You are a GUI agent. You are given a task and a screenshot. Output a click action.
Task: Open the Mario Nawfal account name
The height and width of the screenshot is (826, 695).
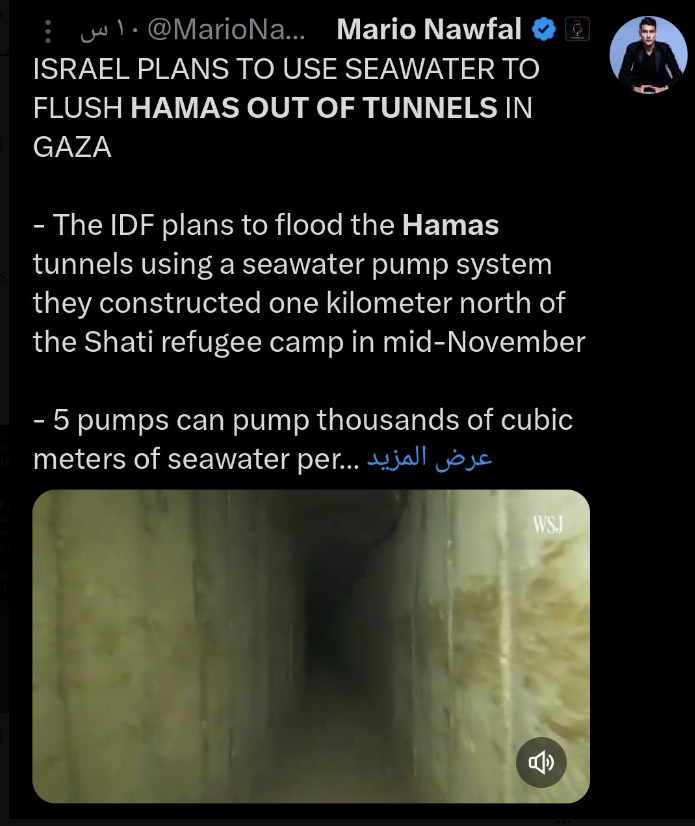tap(429, 30)
